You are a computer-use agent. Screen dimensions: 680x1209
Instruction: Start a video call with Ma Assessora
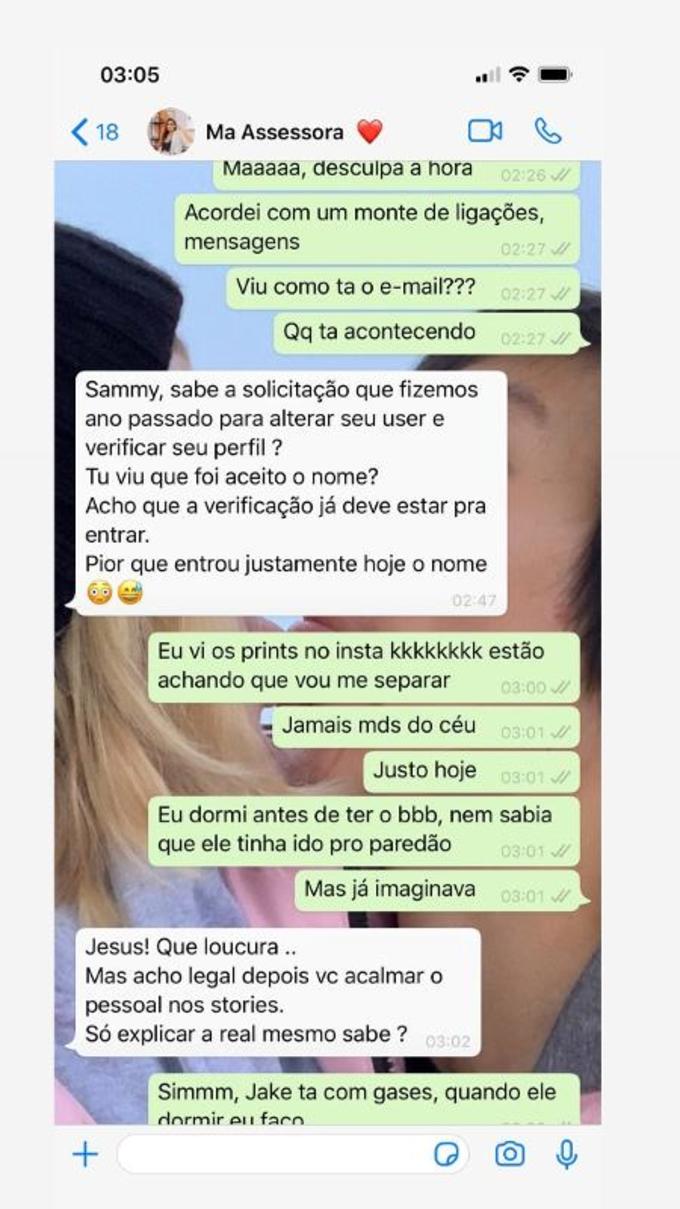[485, 131]
